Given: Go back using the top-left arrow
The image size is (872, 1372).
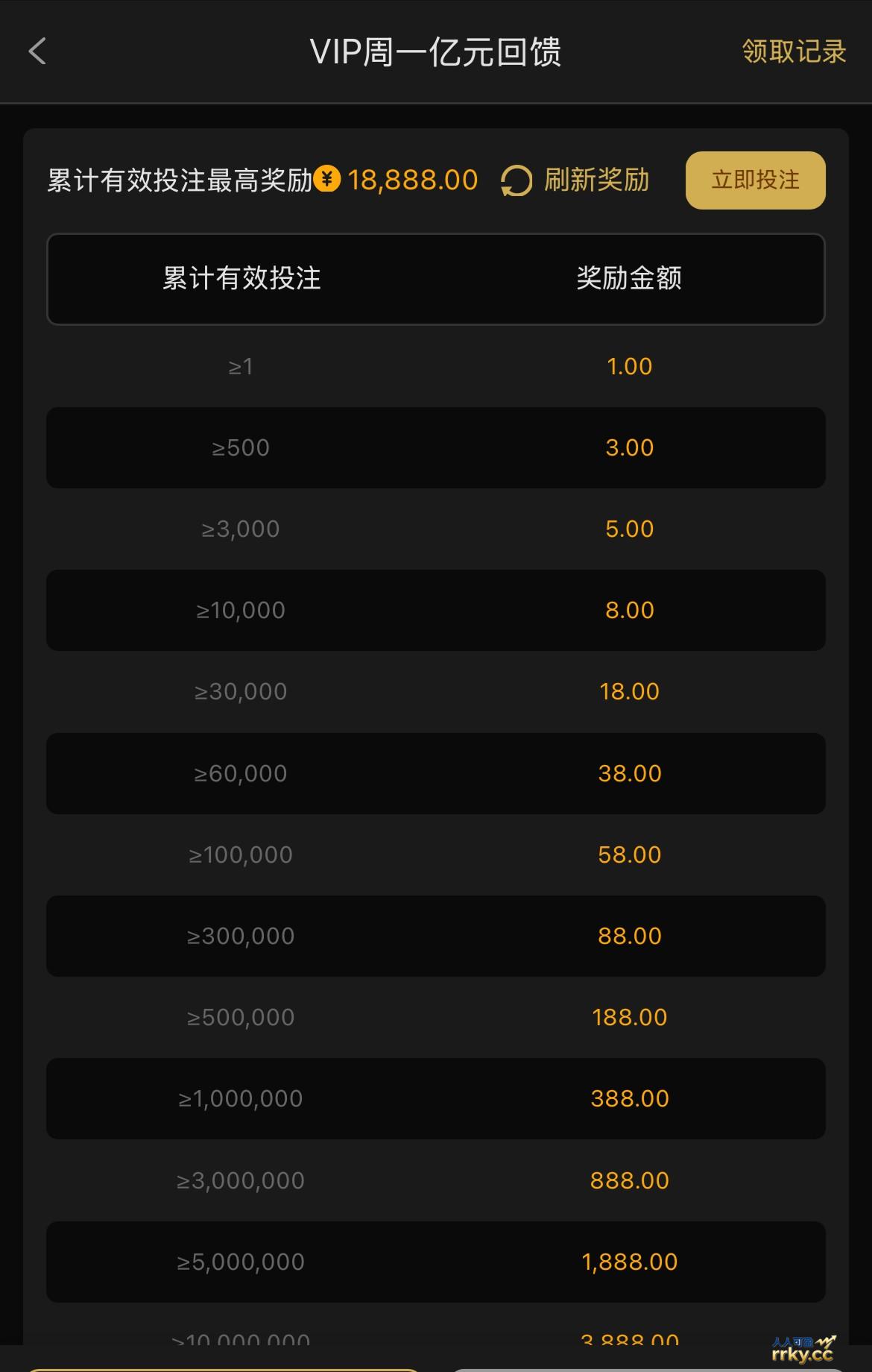Looking at the screenshot, I should 37,51.
